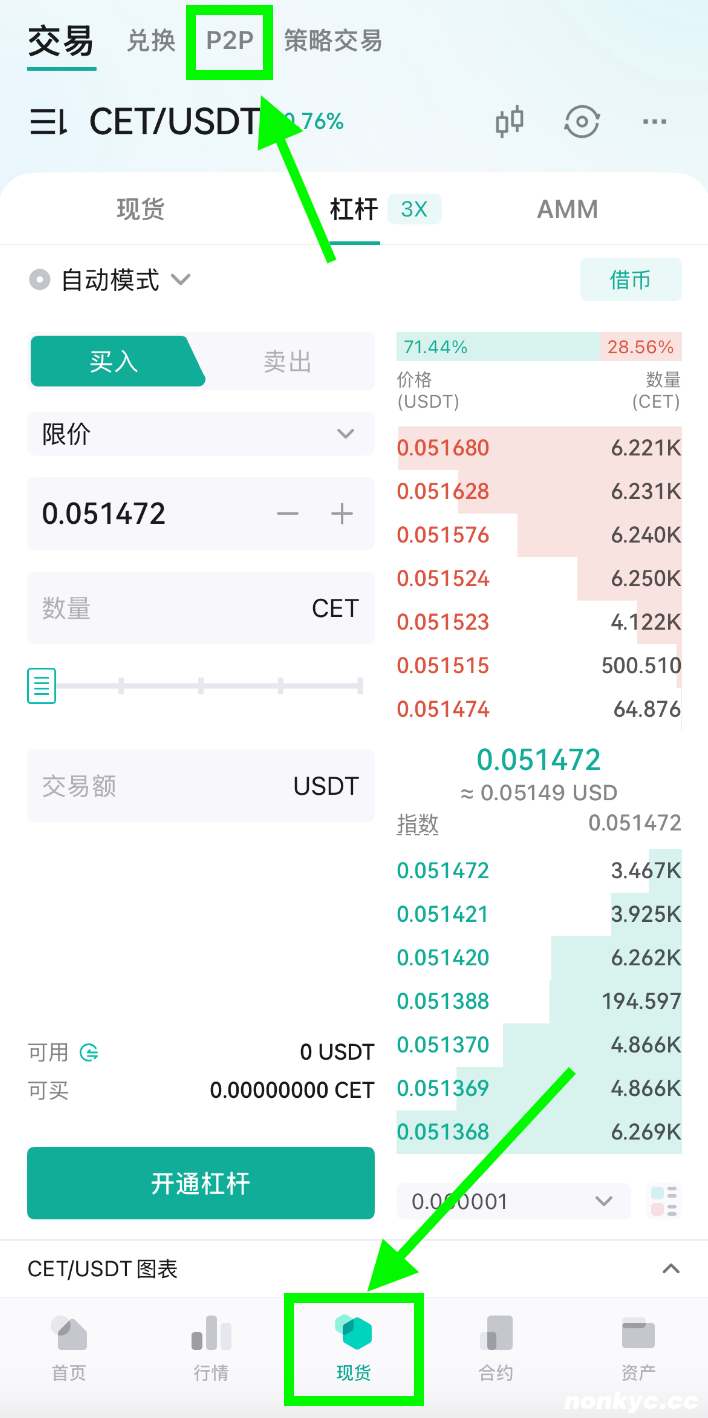Switch to the AMM tab

click(567, 210)
